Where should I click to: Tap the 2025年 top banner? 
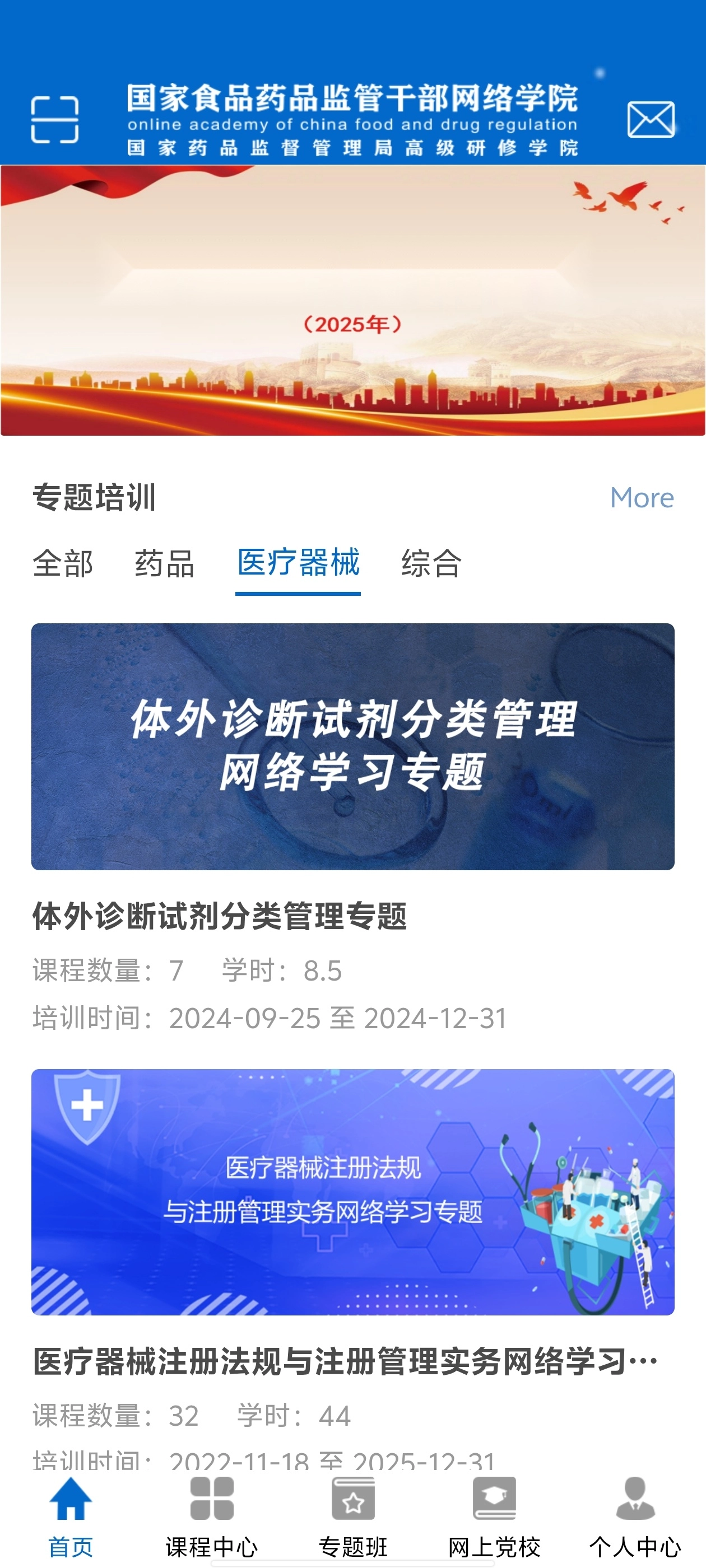[352, 298]
